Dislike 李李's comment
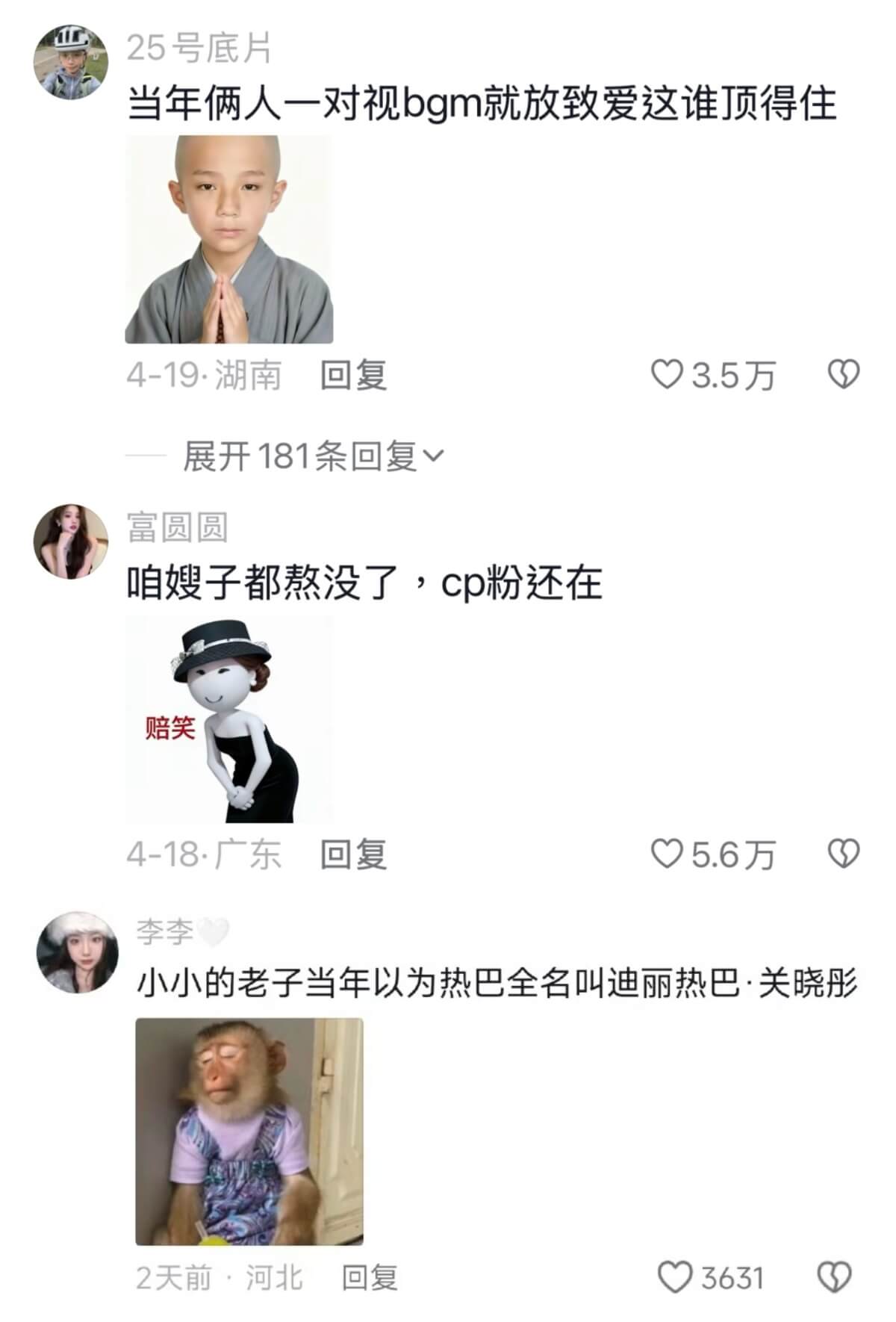 (x=834, y=1278)
